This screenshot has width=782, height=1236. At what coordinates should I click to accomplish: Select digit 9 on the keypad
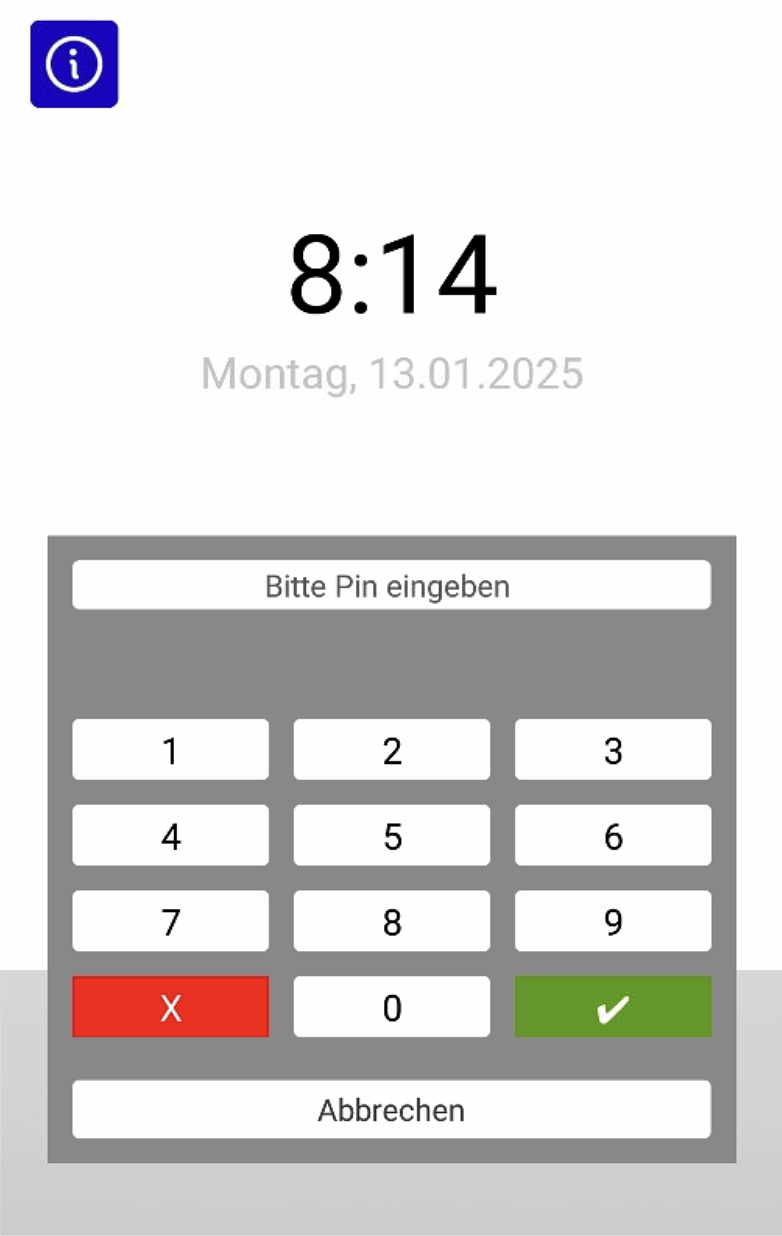point(613,921)
